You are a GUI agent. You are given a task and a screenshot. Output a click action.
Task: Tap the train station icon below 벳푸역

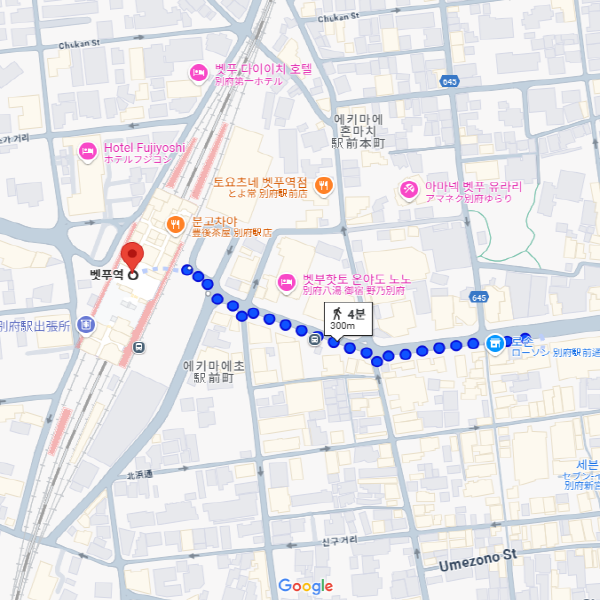pyautogui.click(x=138, y=347)
